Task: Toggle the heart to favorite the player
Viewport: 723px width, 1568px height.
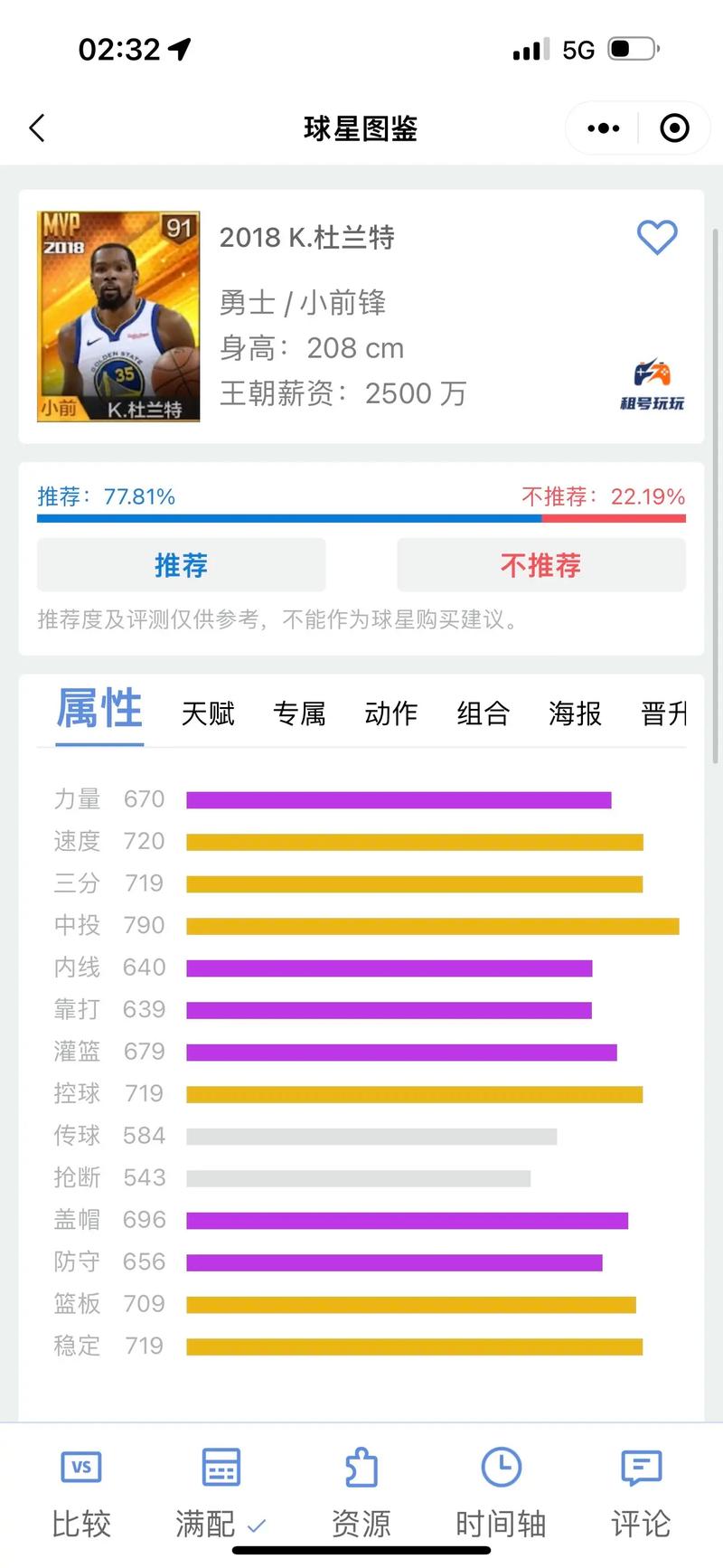Action: pyautogui.click(x=657, y=238)
